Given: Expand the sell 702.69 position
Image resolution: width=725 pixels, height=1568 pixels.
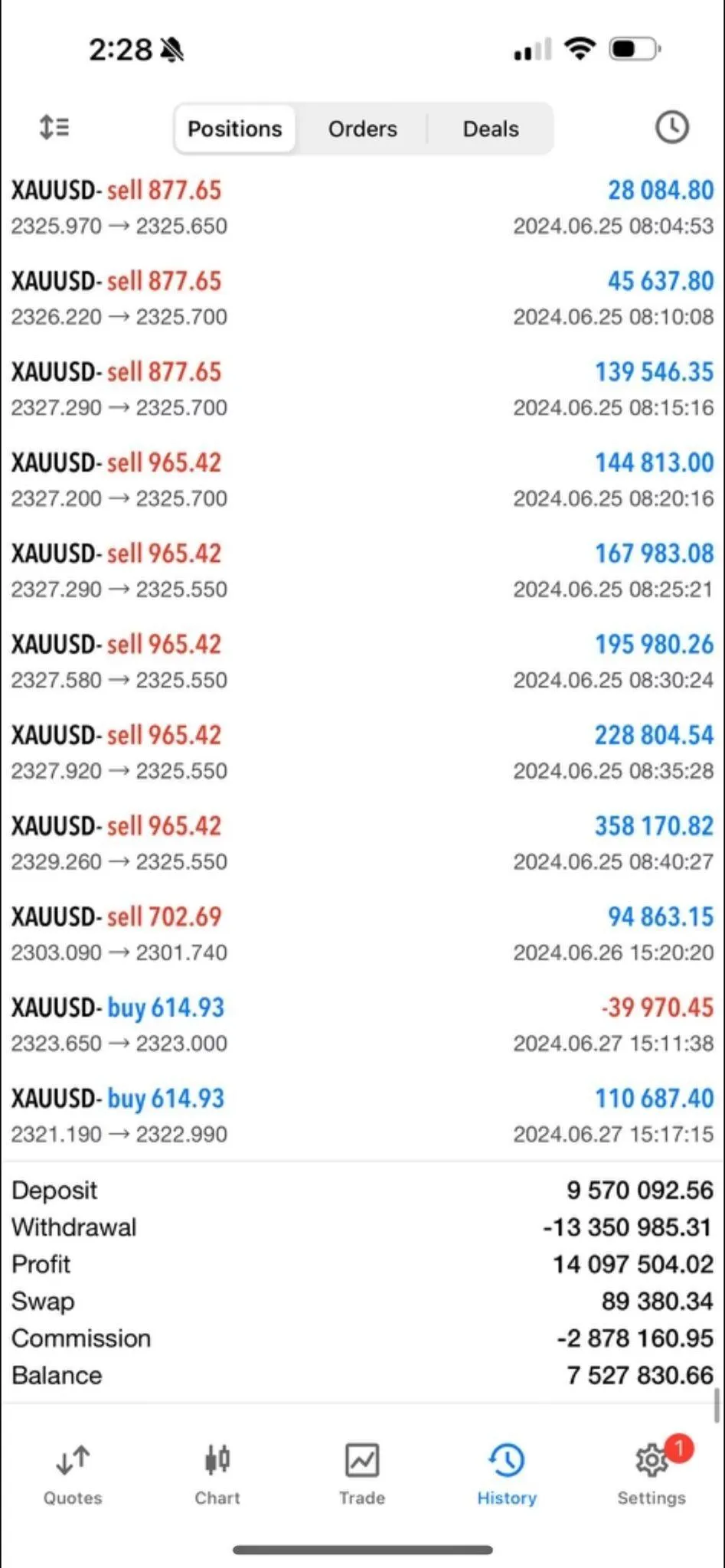Looking at the screenshot, I should (362, 934).
